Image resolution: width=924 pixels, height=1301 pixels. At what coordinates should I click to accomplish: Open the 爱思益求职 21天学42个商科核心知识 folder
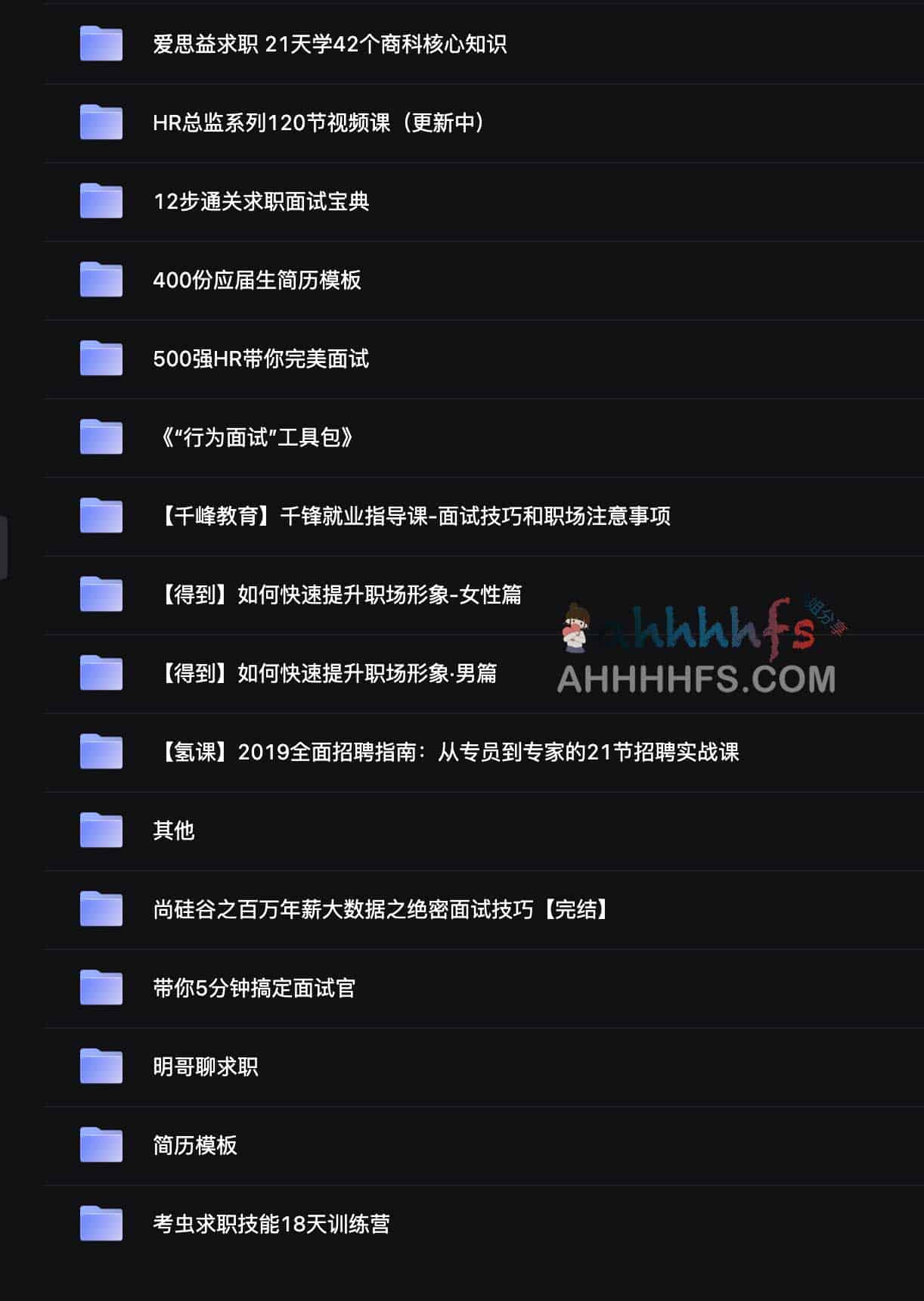330,45
